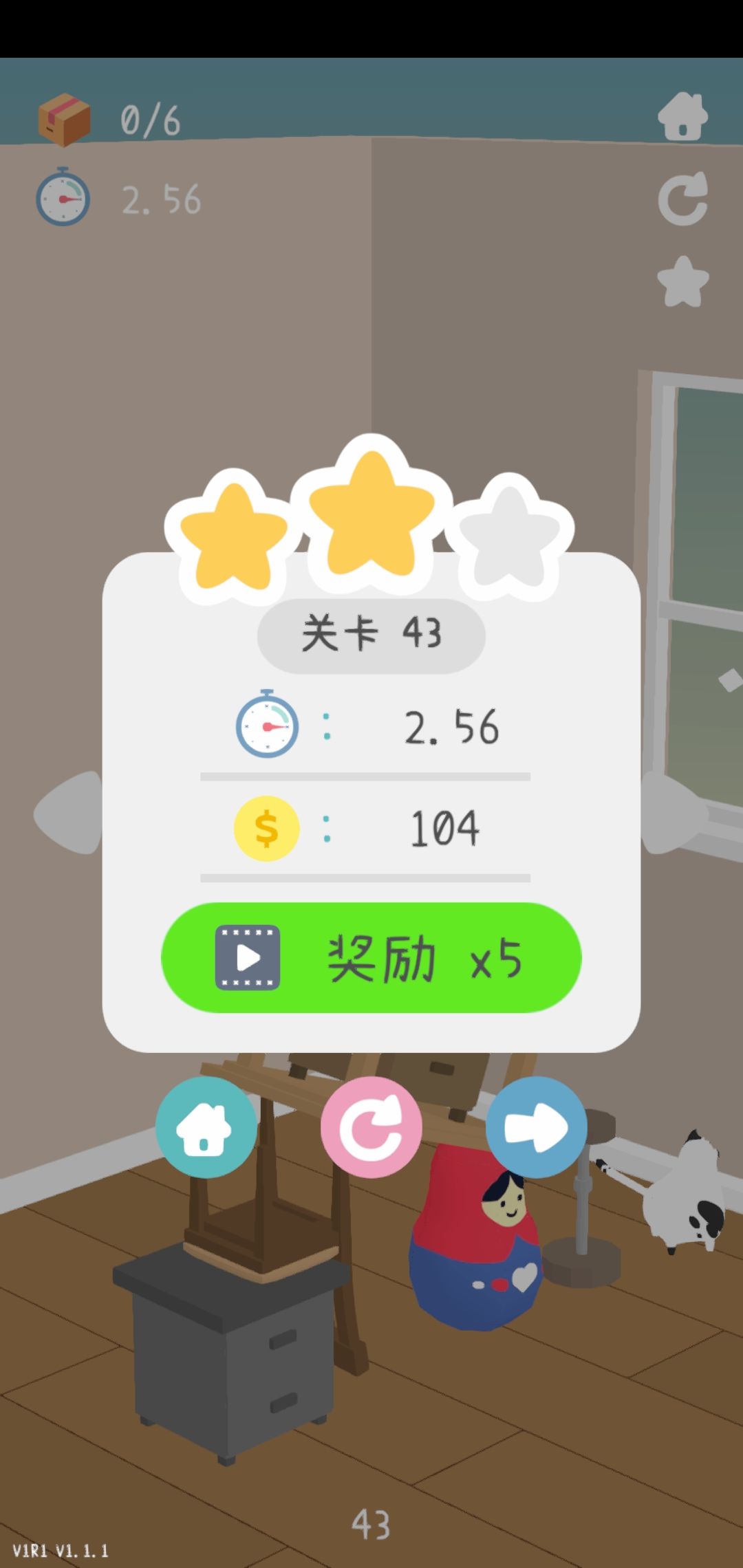Tap the yellow dollar coin icon beside 104
743x1568 pixels.
point(268,828)
